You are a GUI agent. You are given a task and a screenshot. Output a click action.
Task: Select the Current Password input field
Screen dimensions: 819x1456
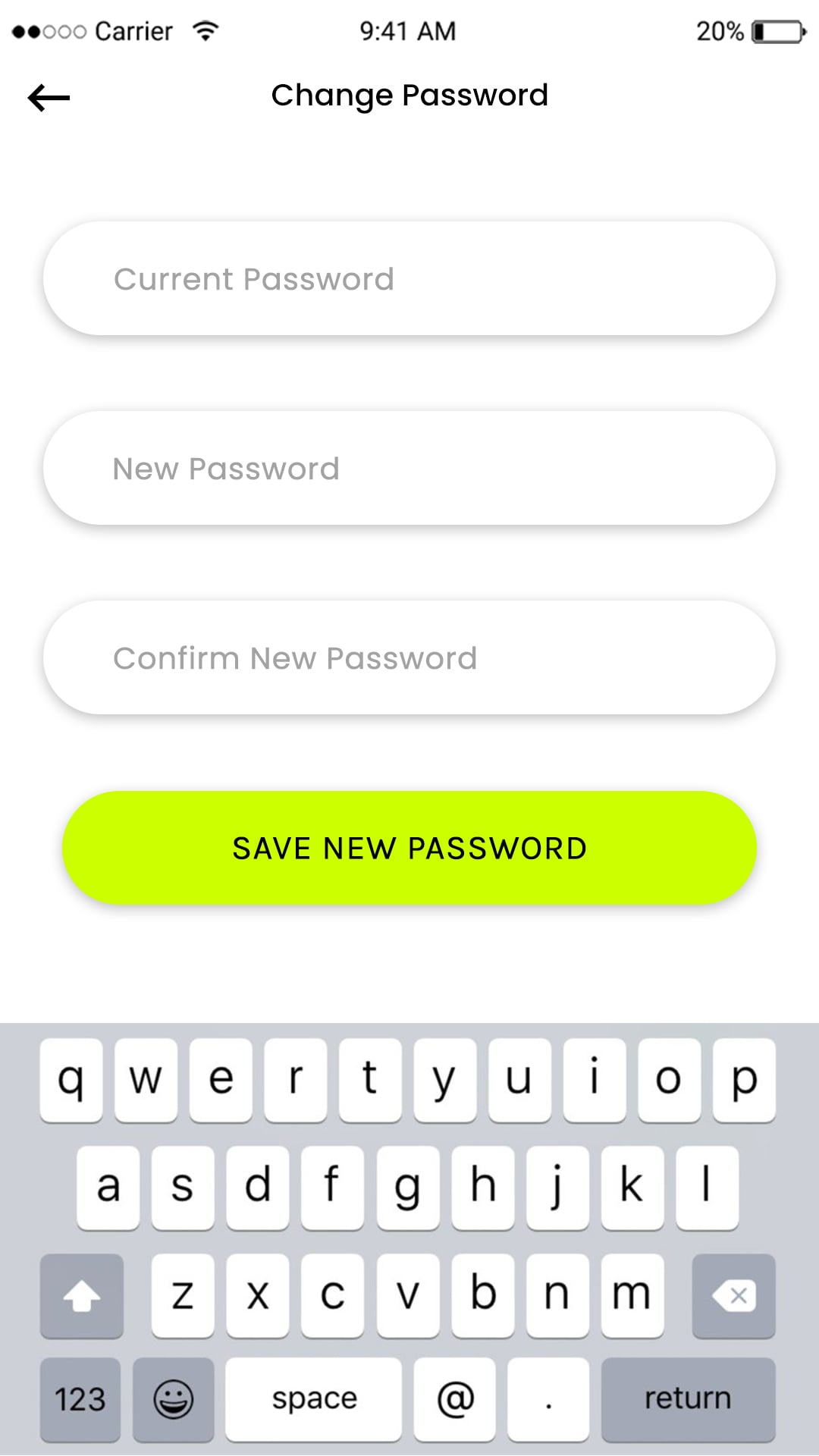[409, 278]
